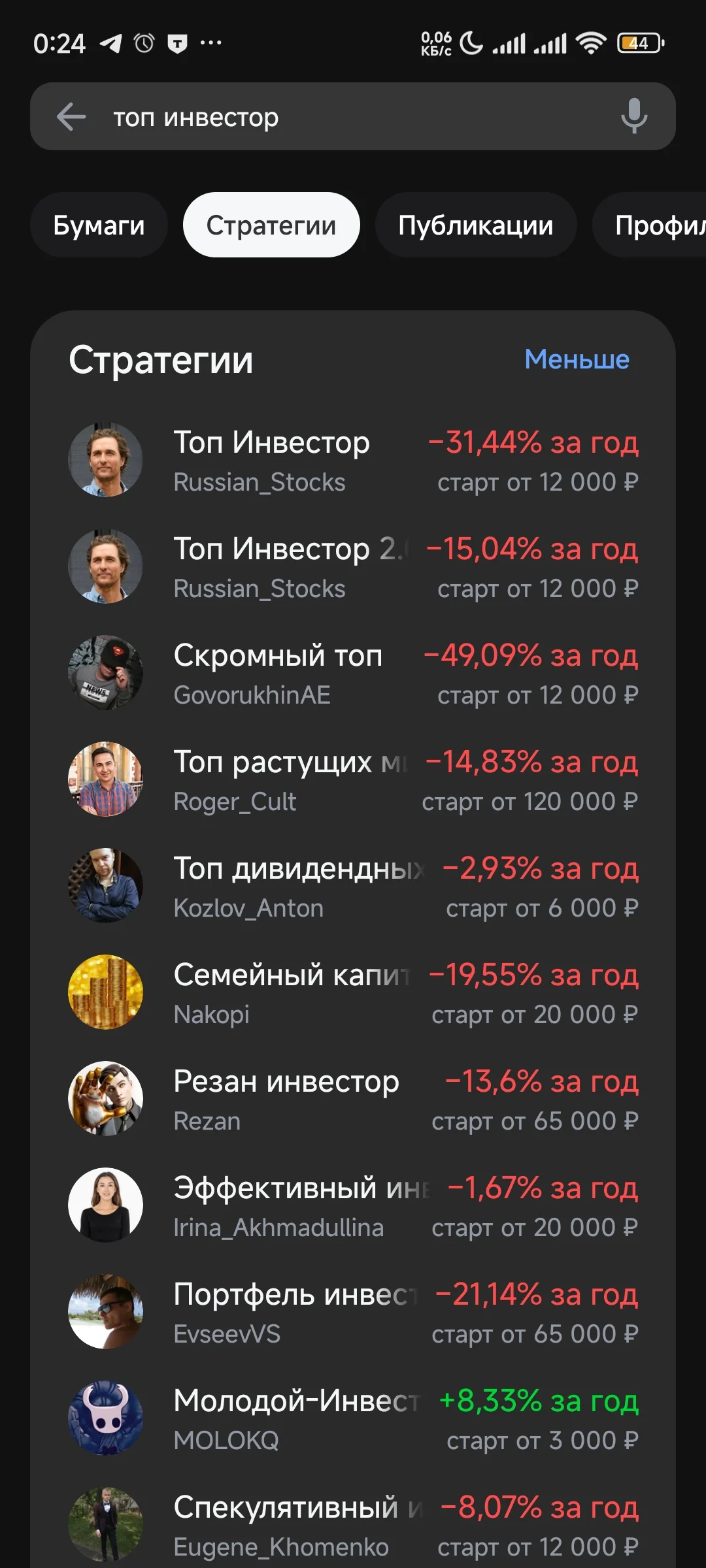Viewport: 706px width, 1568px height.
Task: Open Топ дивидендных by Kozlov_Anton
Action: pos(353,887)
